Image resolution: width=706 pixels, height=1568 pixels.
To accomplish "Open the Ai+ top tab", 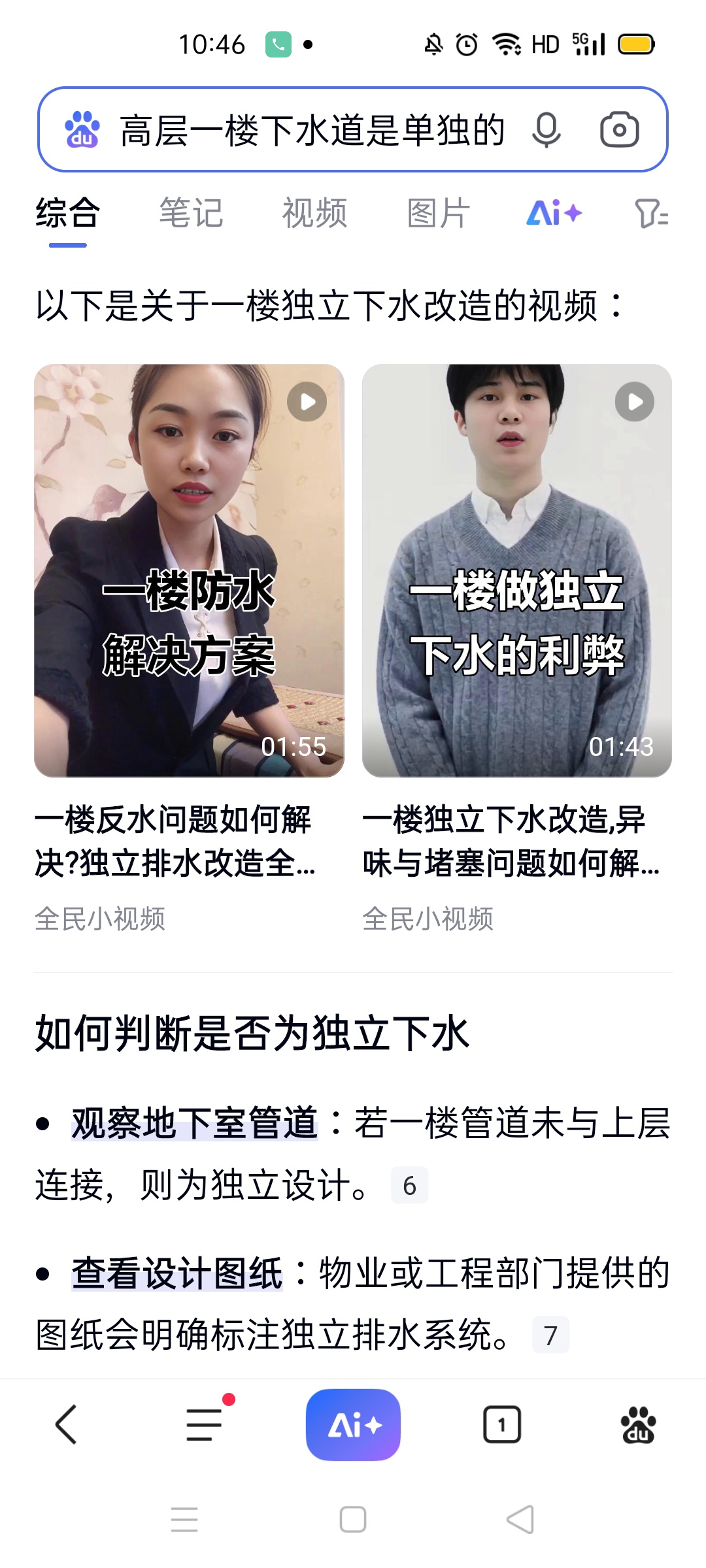I will [554, 213].
